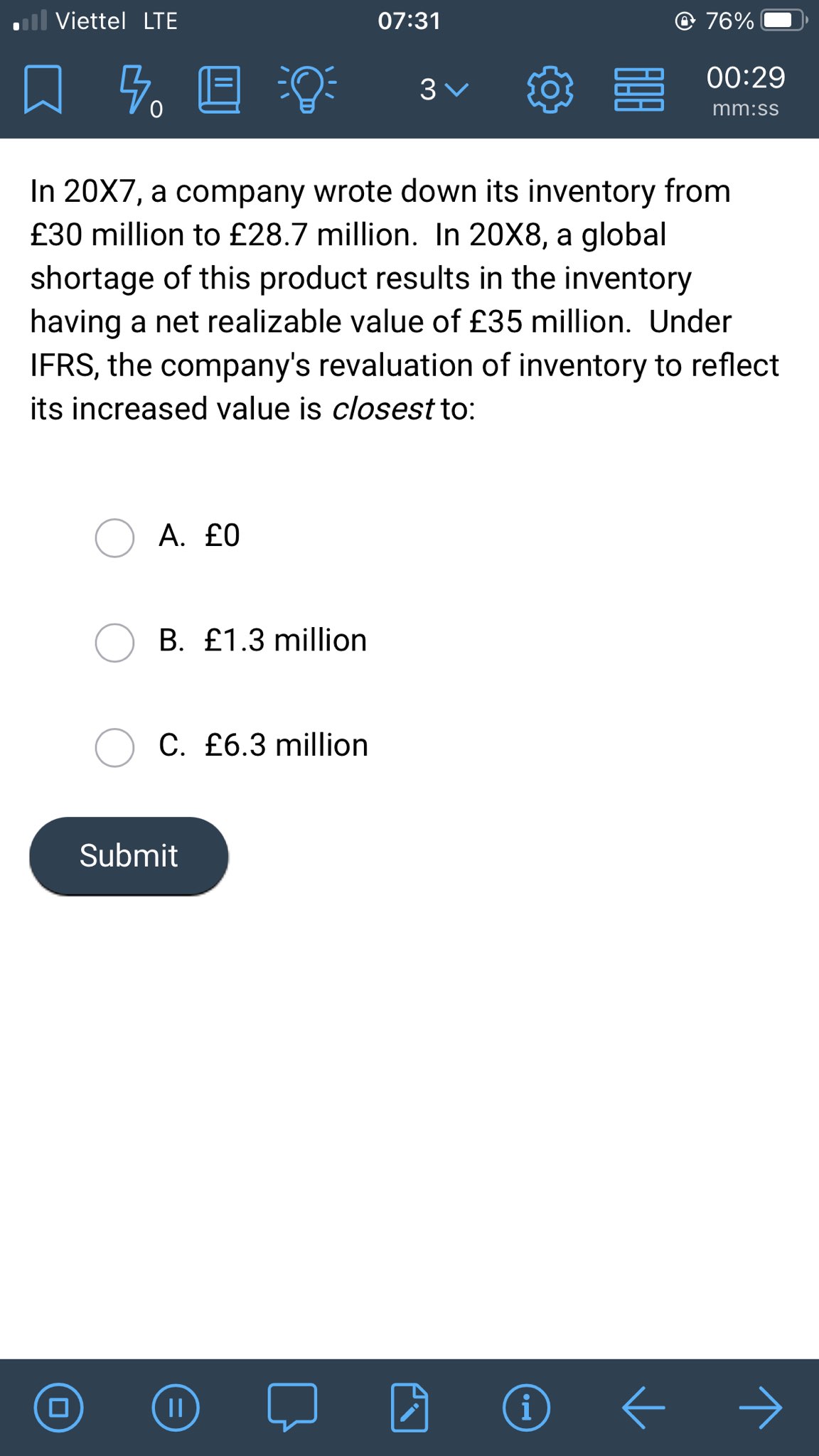Viewport: 819px width, 1456px height.
Task: Open the question number 3 dropdown
Action: click(x=444, y=90)
